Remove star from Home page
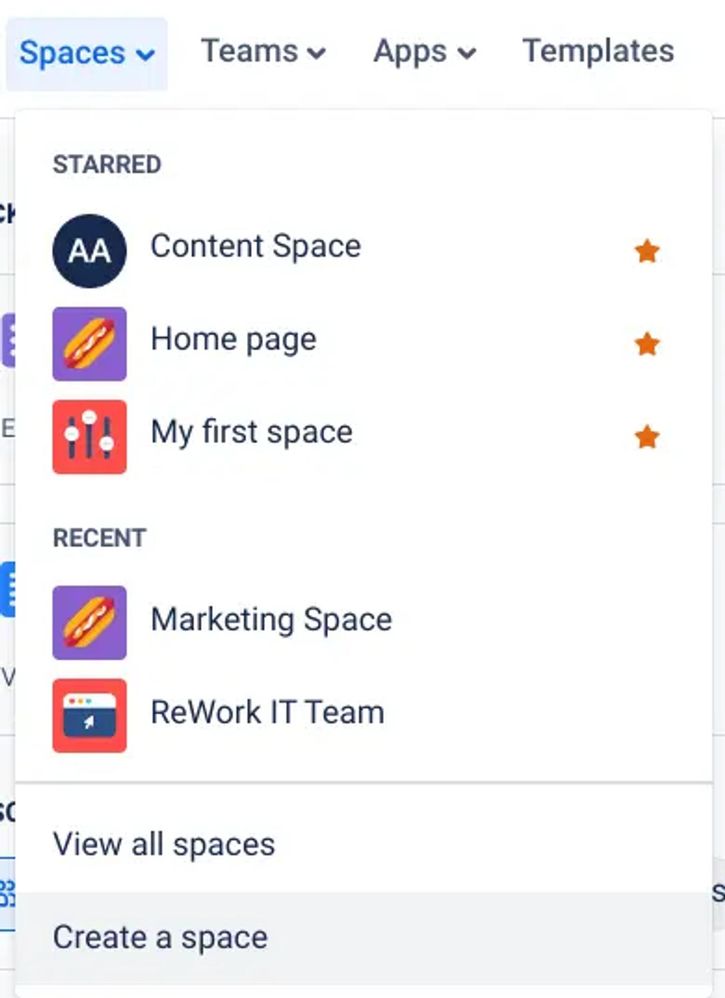Screen dimensions: 725x998 (647, 345)
